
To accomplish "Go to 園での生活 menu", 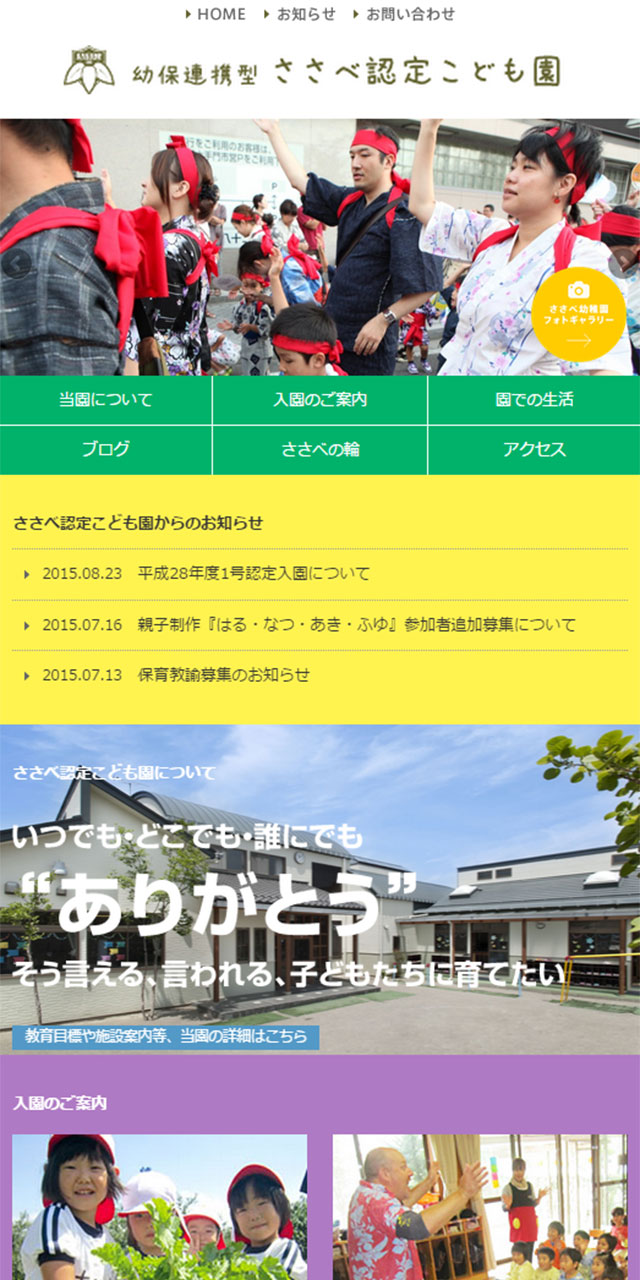I will pyautogui.click(x=534, y=400).
